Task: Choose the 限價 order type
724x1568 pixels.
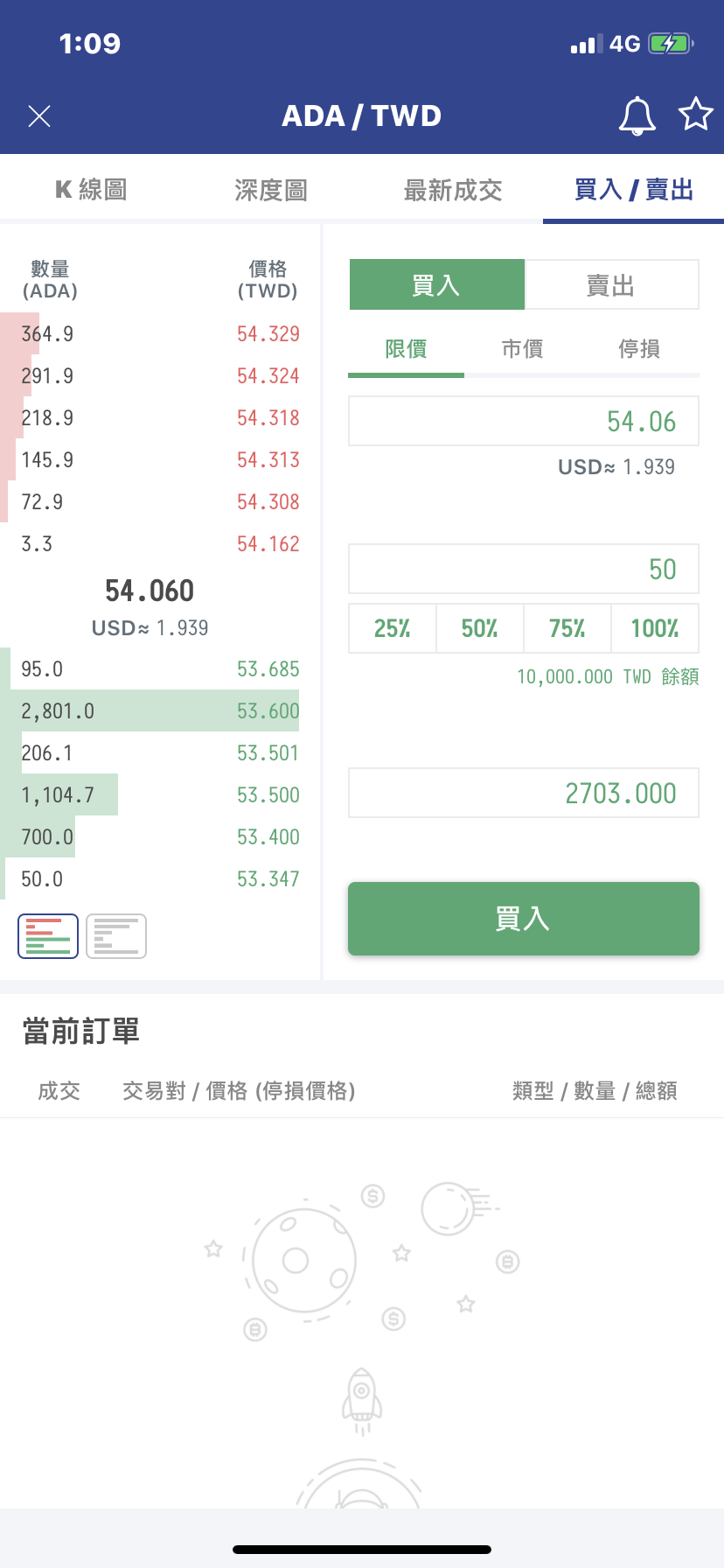Action: click(406, 350)
